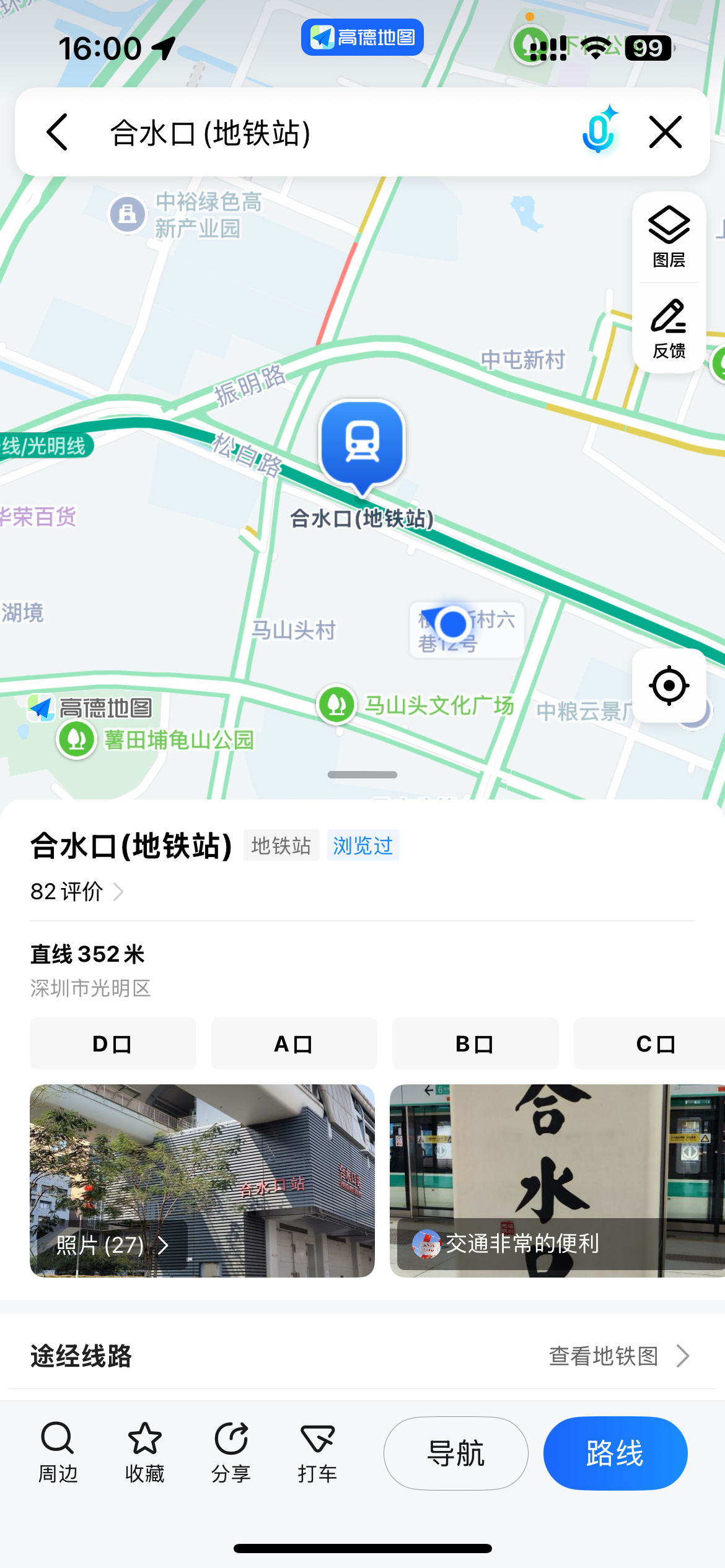This screenshot has width=725, height=1568.
Task: Open the 照片 (27) photo gallery
Action: [112, 1245]
